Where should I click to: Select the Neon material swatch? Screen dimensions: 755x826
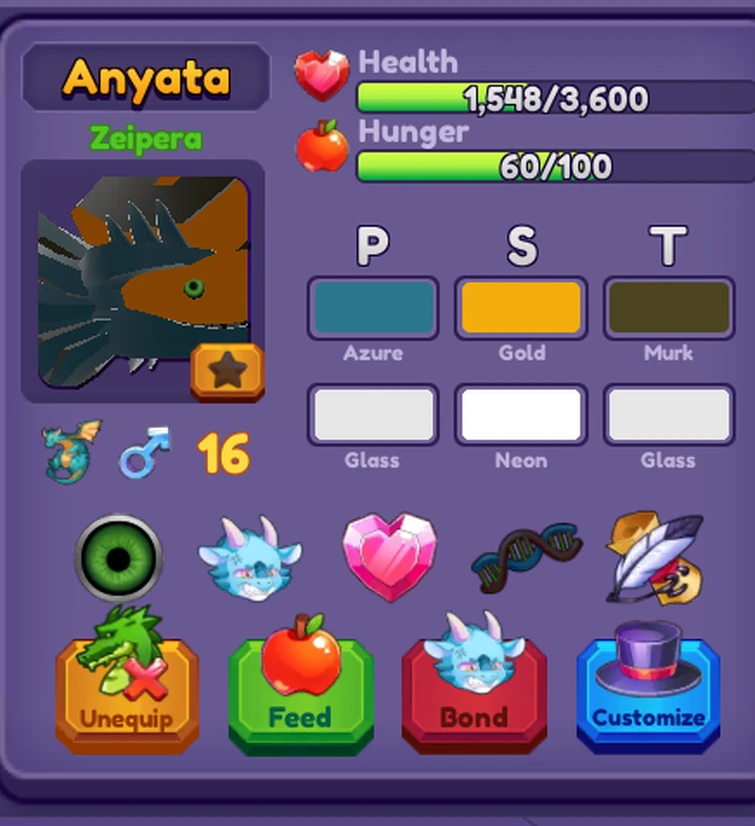521,415
